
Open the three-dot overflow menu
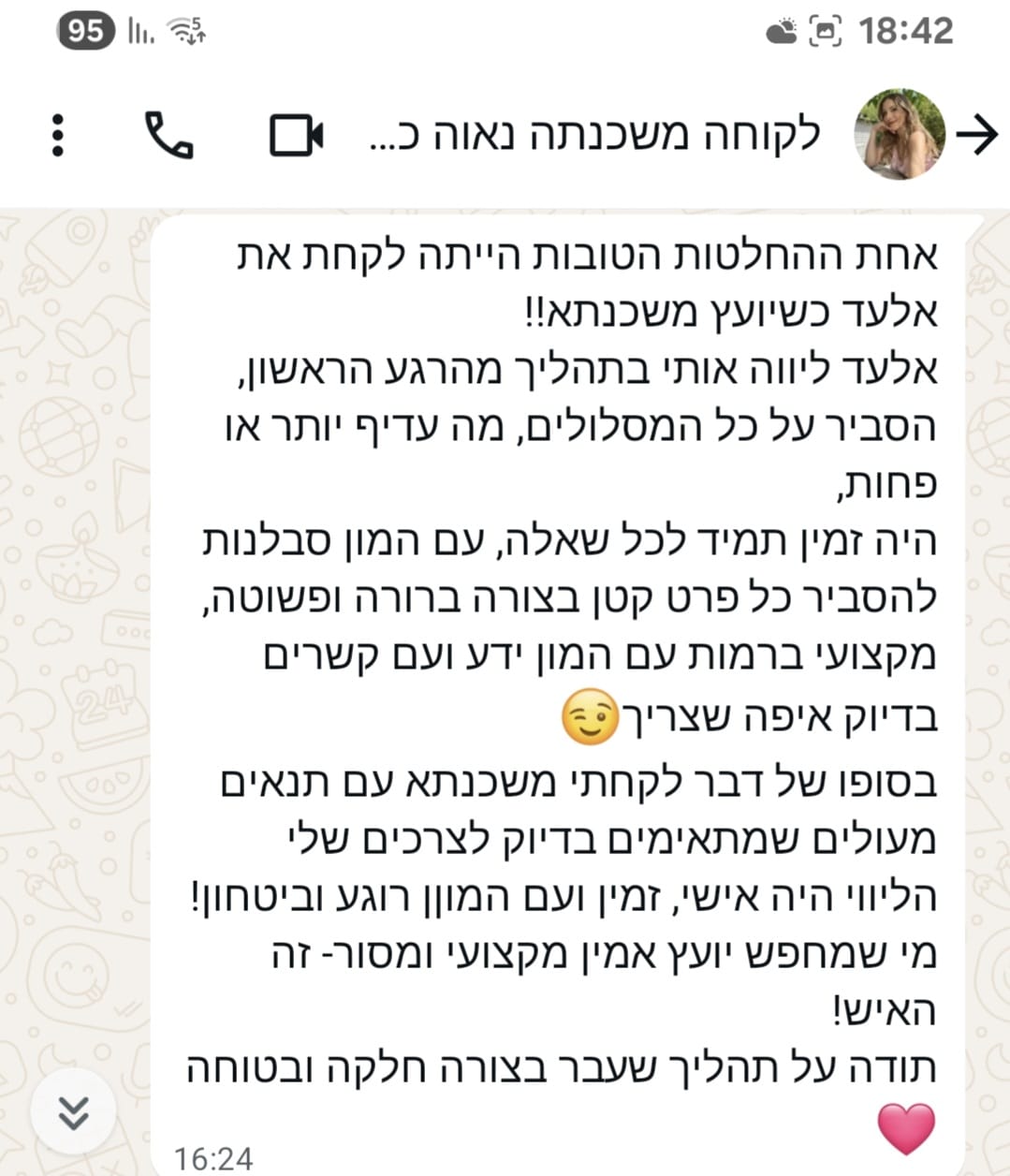58,136
